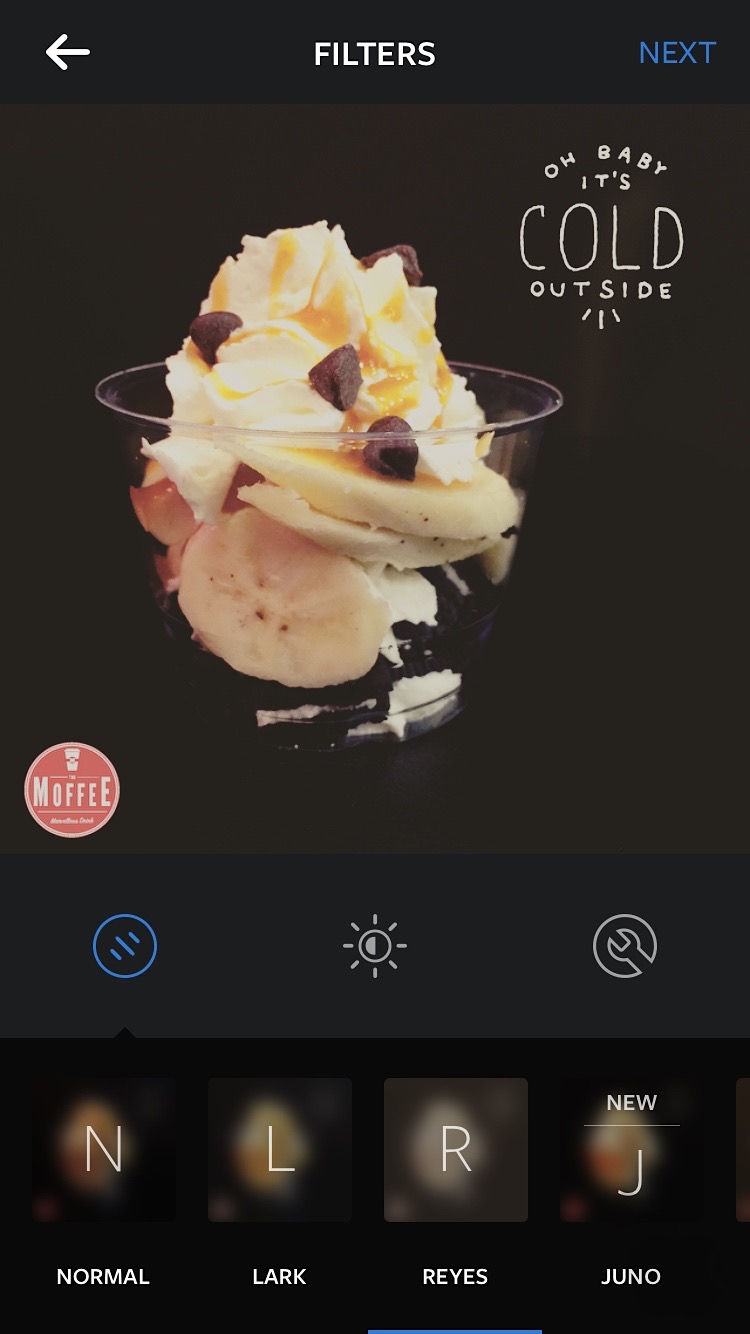This screenshot has width=750, height=1334.
Task: Tap the NEW badge above Juno
Action: click(631, 1102)
